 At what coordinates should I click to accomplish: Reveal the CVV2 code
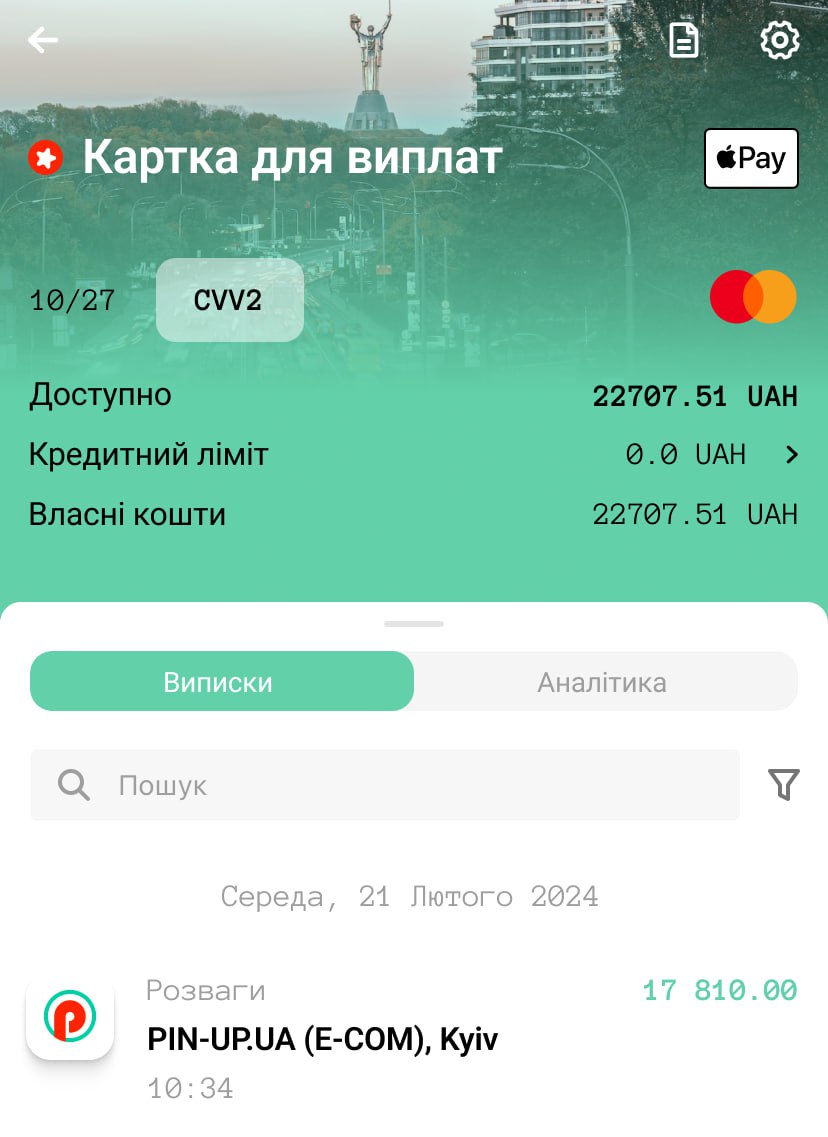[230, 300]
